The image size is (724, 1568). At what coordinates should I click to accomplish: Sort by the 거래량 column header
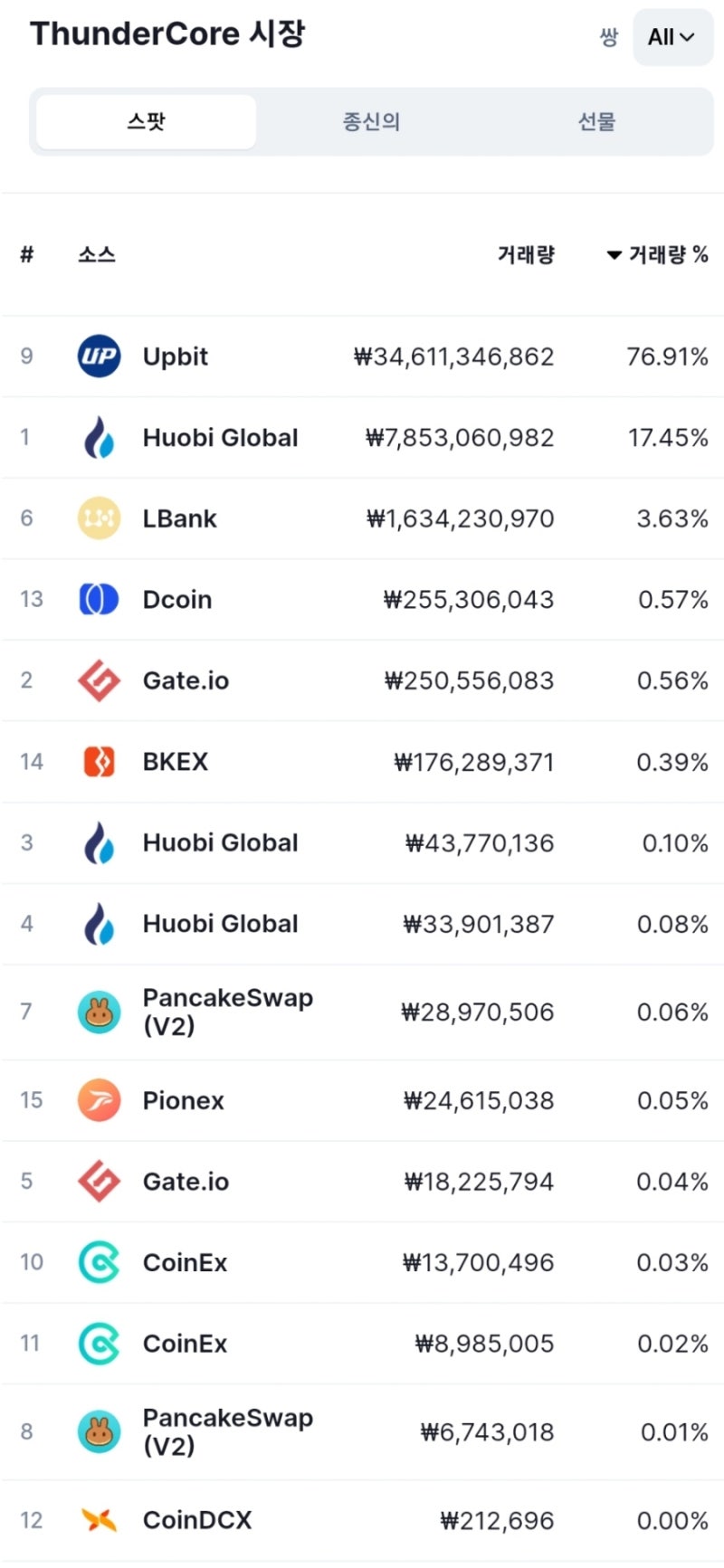pyautogui.click(x=526, y=254)
